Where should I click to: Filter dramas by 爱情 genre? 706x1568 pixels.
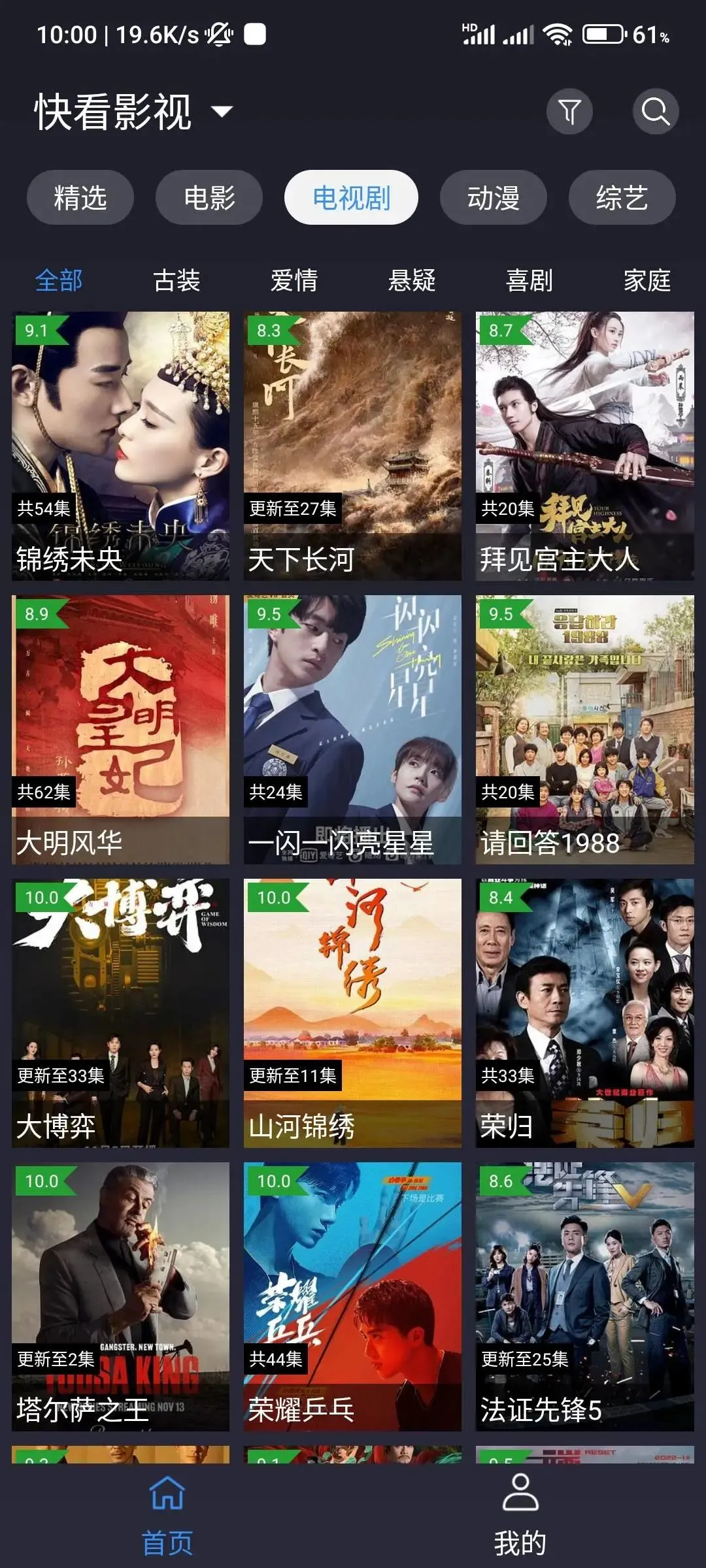(294, 280)
